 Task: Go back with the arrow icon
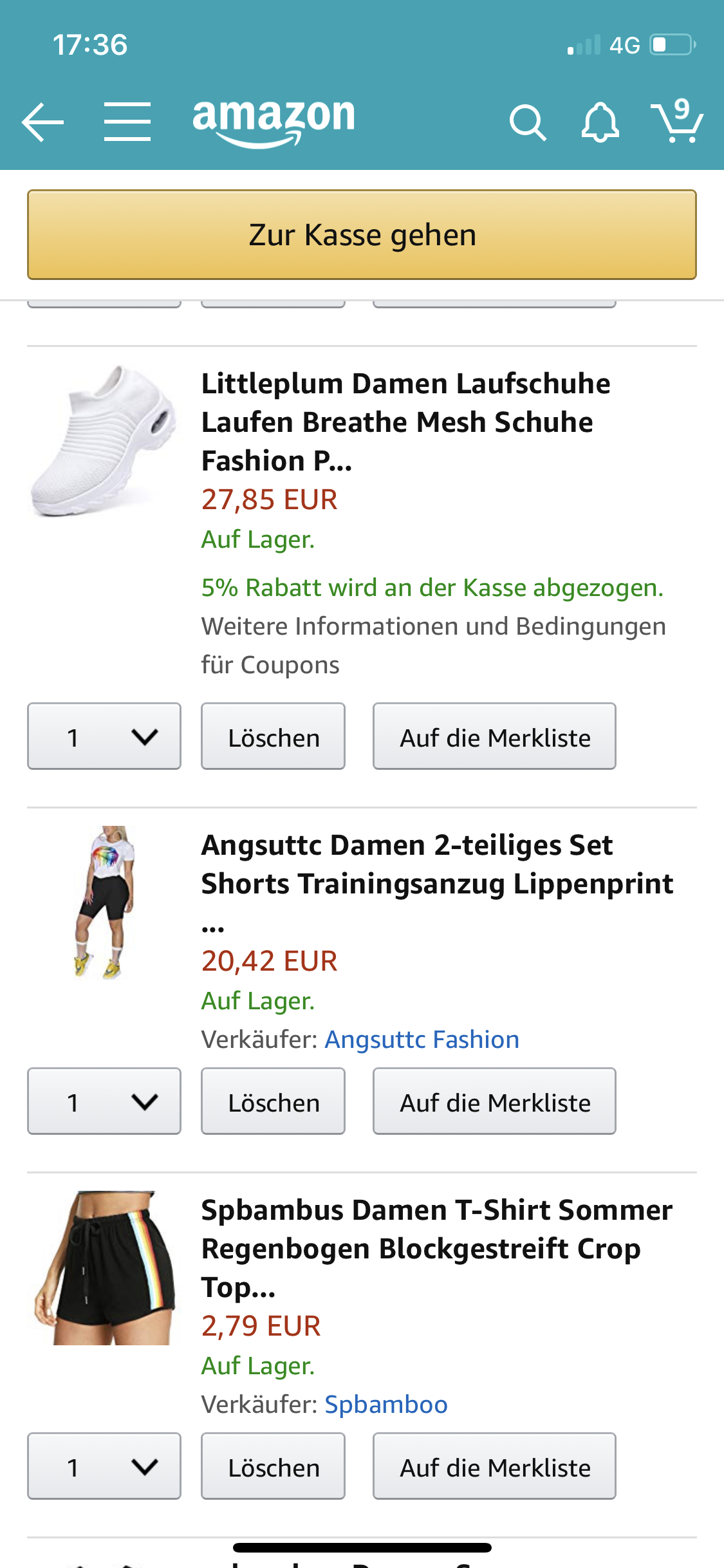click(x=42, y=122)
